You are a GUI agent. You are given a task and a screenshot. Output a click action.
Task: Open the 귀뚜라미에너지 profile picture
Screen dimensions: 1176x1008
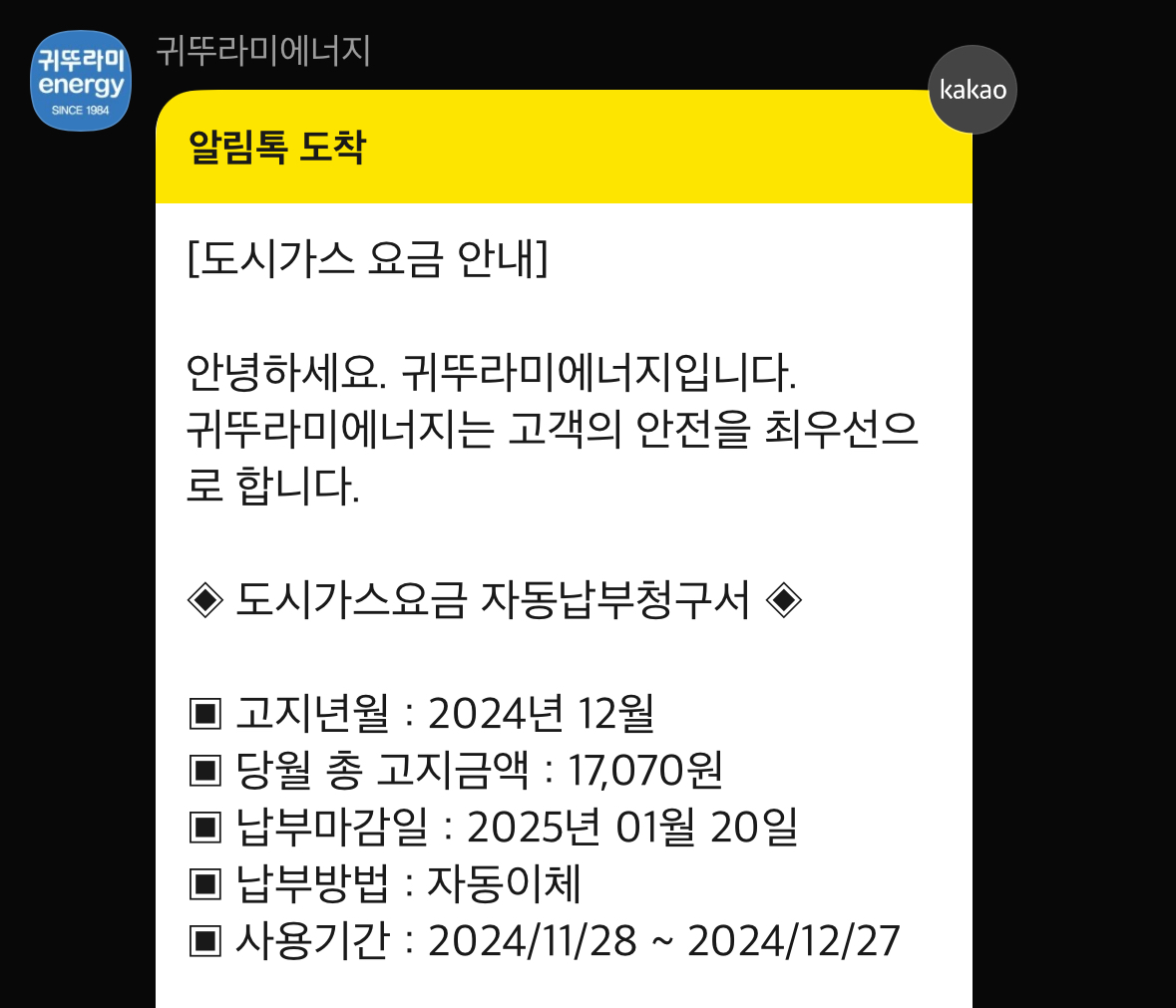click(x=81, y=81)
